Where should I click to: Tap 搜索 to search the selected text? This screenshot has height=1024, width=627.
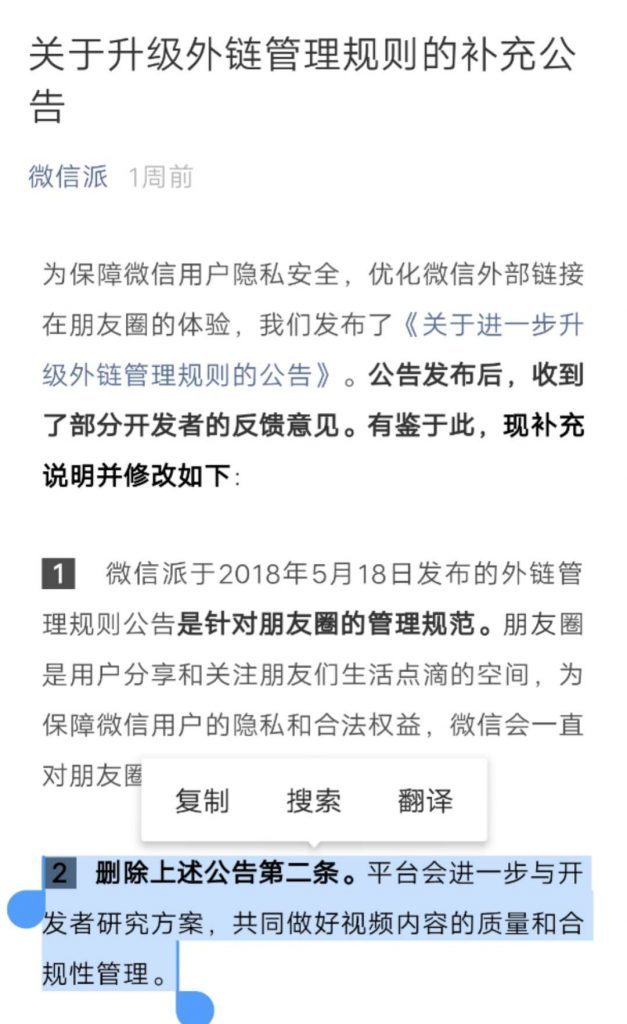(x=314, y=801)
